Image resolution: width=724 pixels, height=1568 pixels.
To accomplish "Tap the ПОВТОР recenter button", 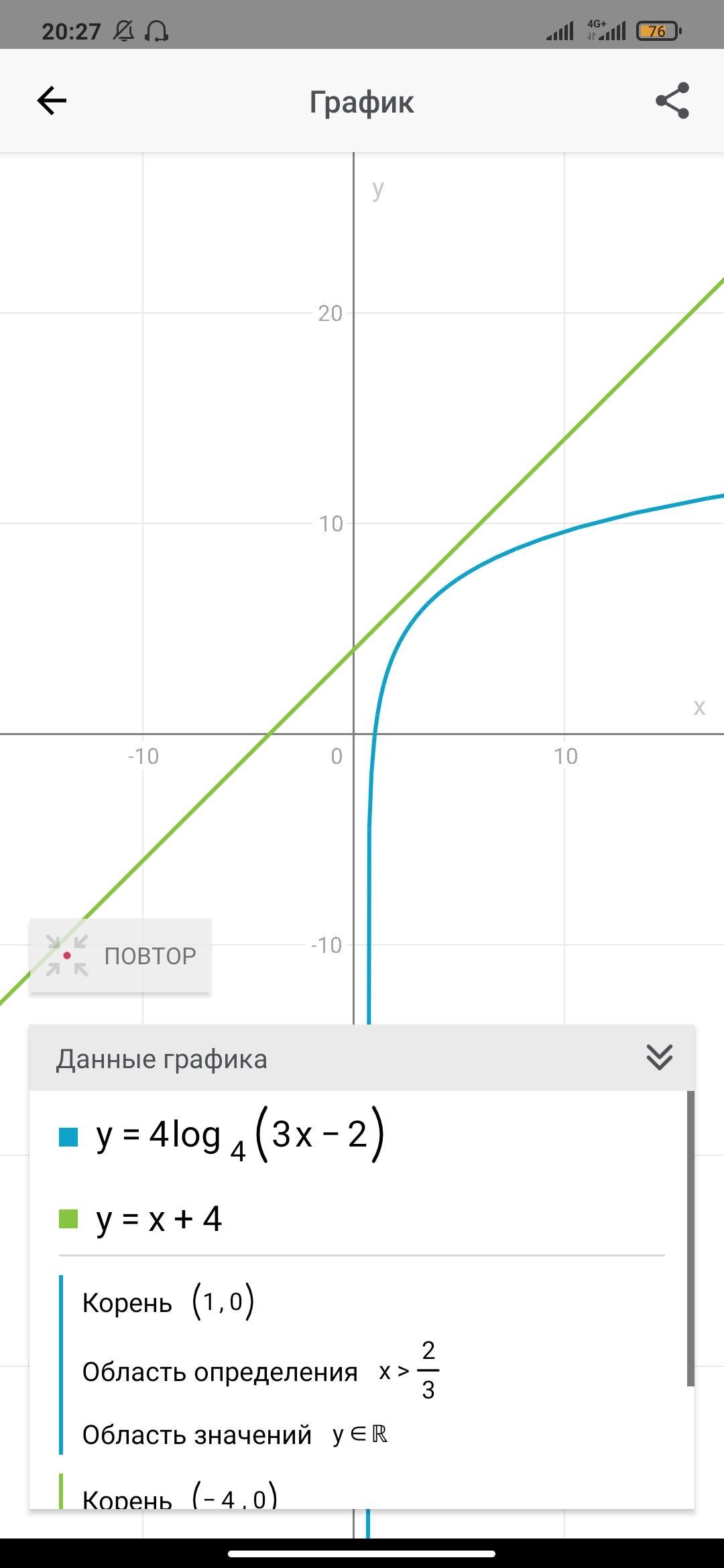I will [121, 956].
